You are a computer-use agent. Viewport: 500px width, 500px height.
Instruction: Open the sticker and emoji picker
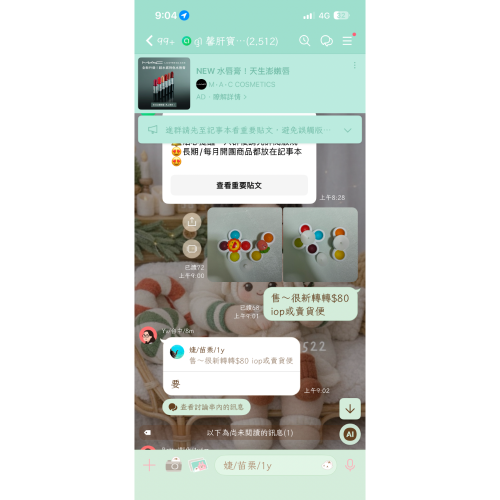tap(327, 465)
